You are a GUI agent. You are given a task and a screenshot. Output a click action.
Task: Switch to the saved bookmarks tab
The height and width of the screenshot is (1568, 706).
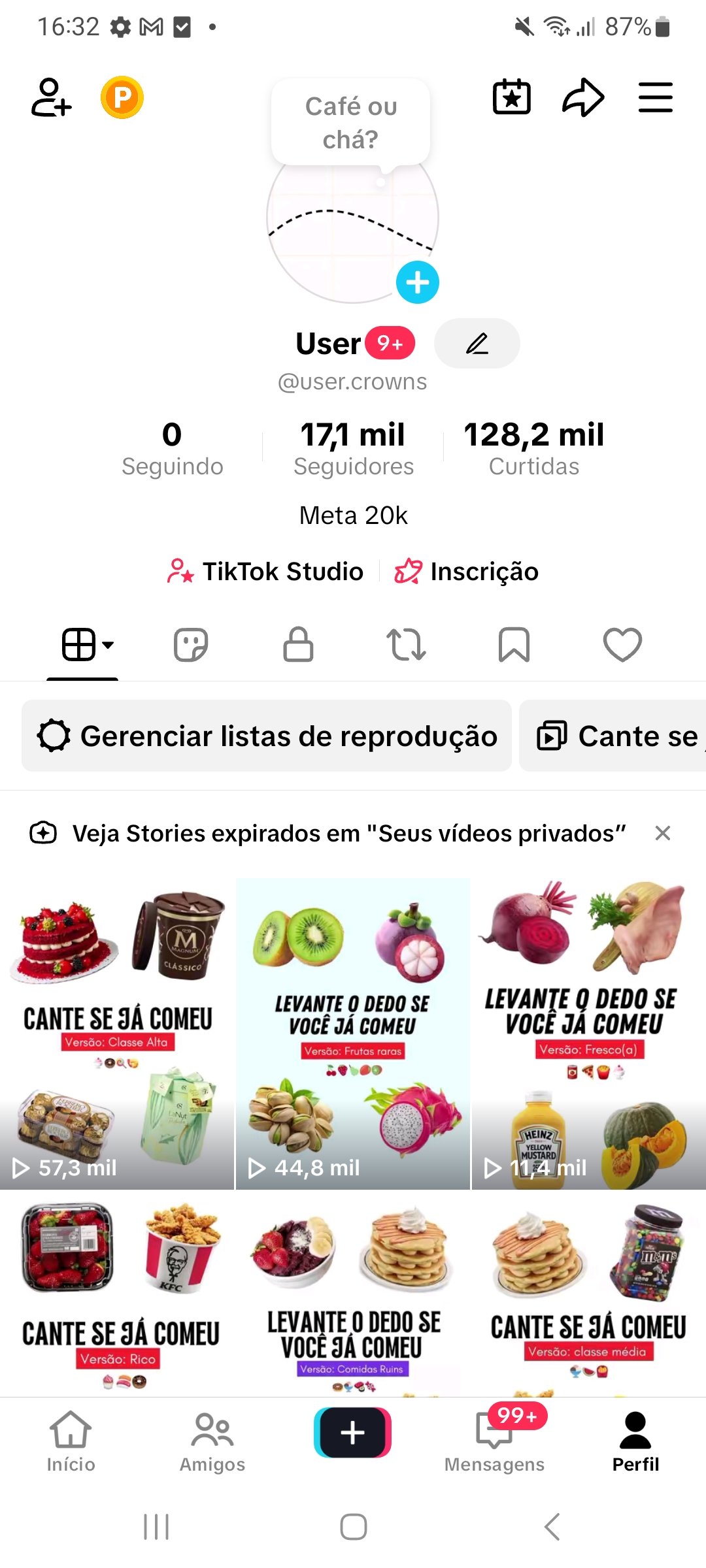tap(514, 645)
